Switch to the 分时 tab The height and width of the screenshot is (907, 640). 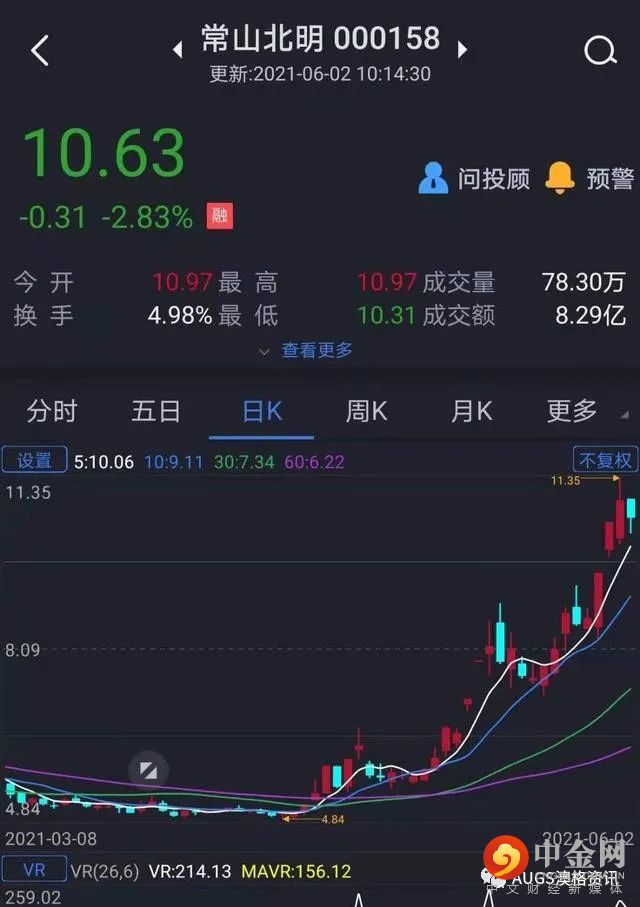(x=52, y=411)
